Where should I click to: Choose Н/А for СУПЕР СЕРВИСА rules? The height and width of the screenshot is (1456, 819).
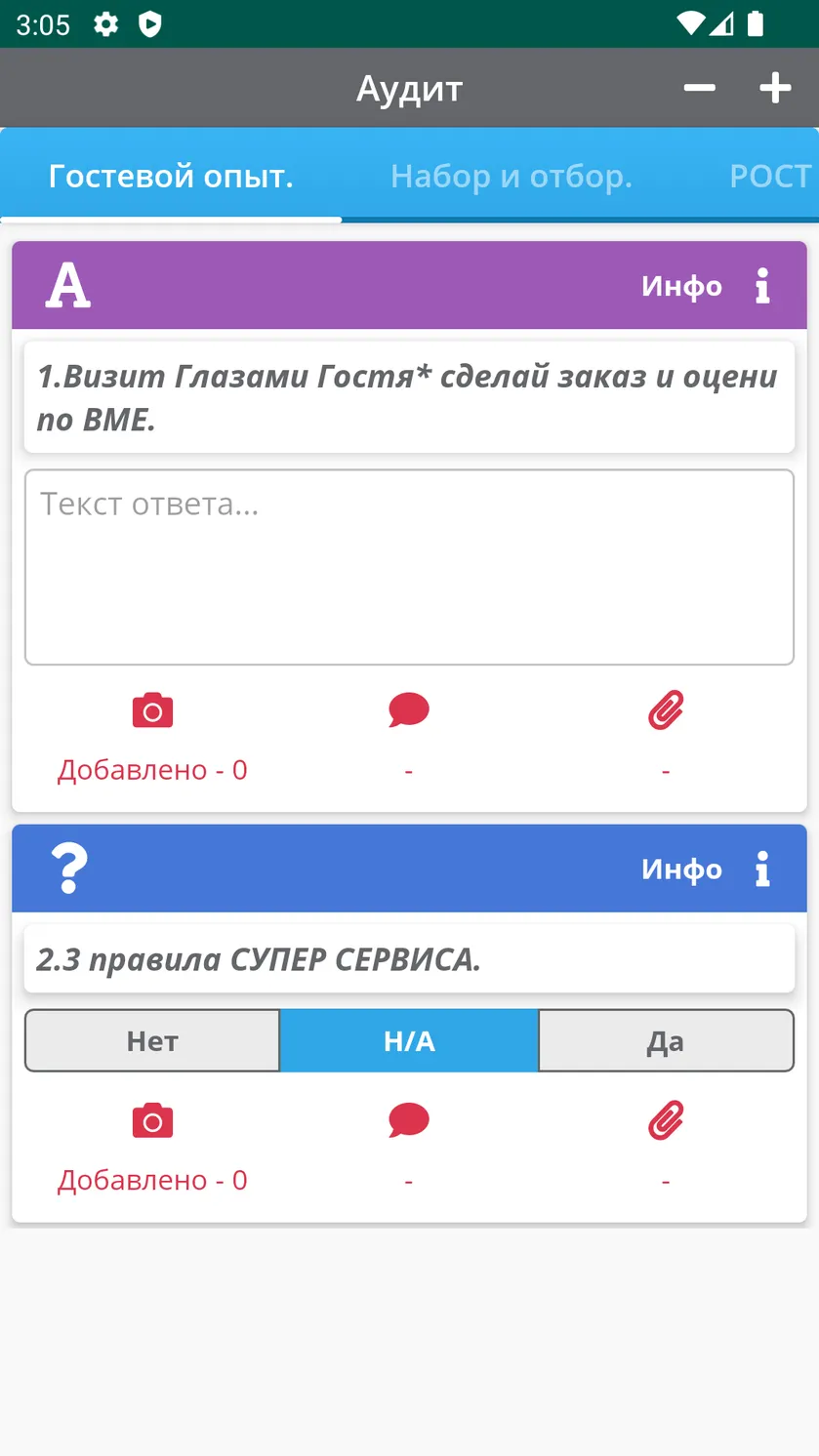[x=409, y=1041]
